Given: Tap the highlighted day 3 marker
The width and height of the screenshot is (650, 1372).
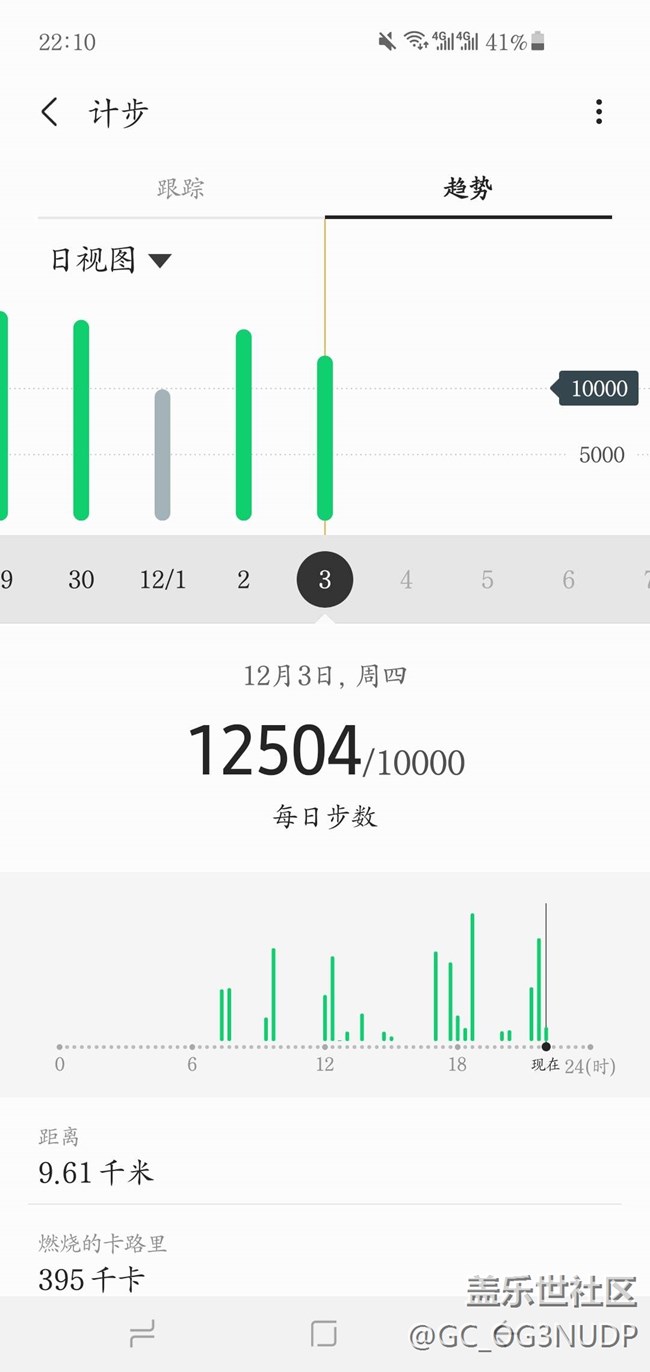Looking at the screenshot, I should click(x=325, y=580).
